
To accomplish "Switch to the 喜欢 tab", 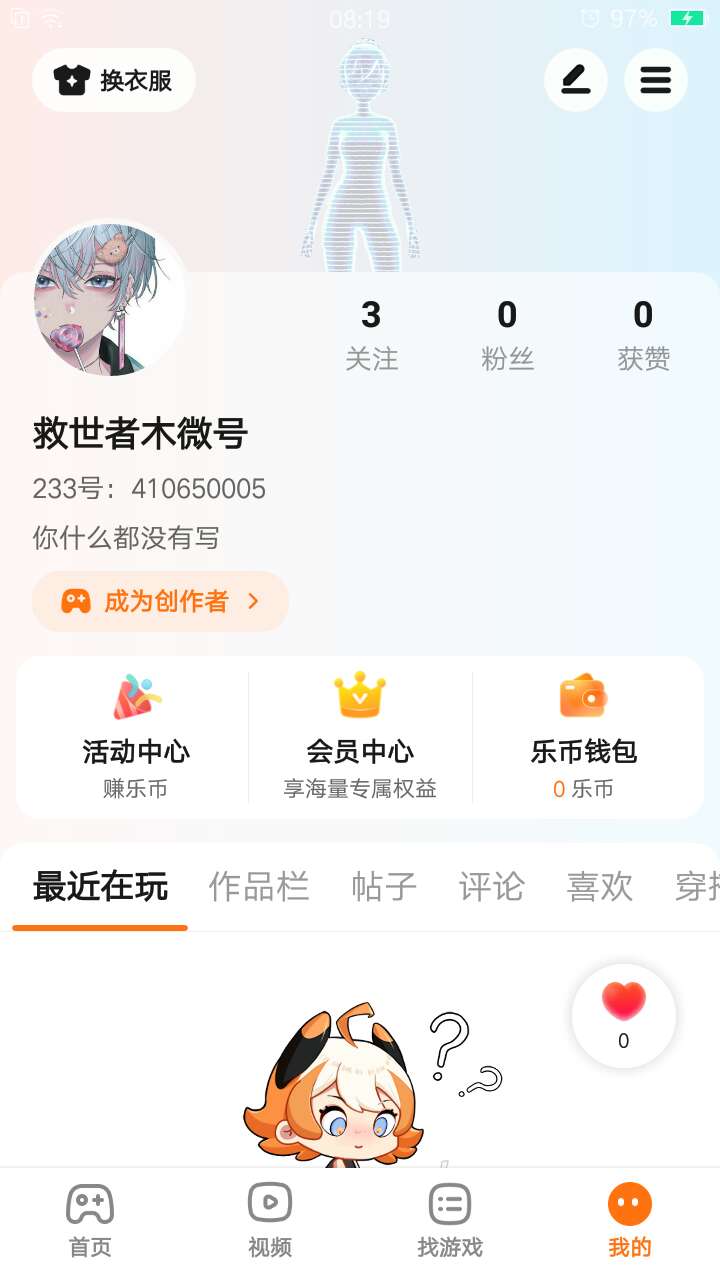I will (599, 887).
